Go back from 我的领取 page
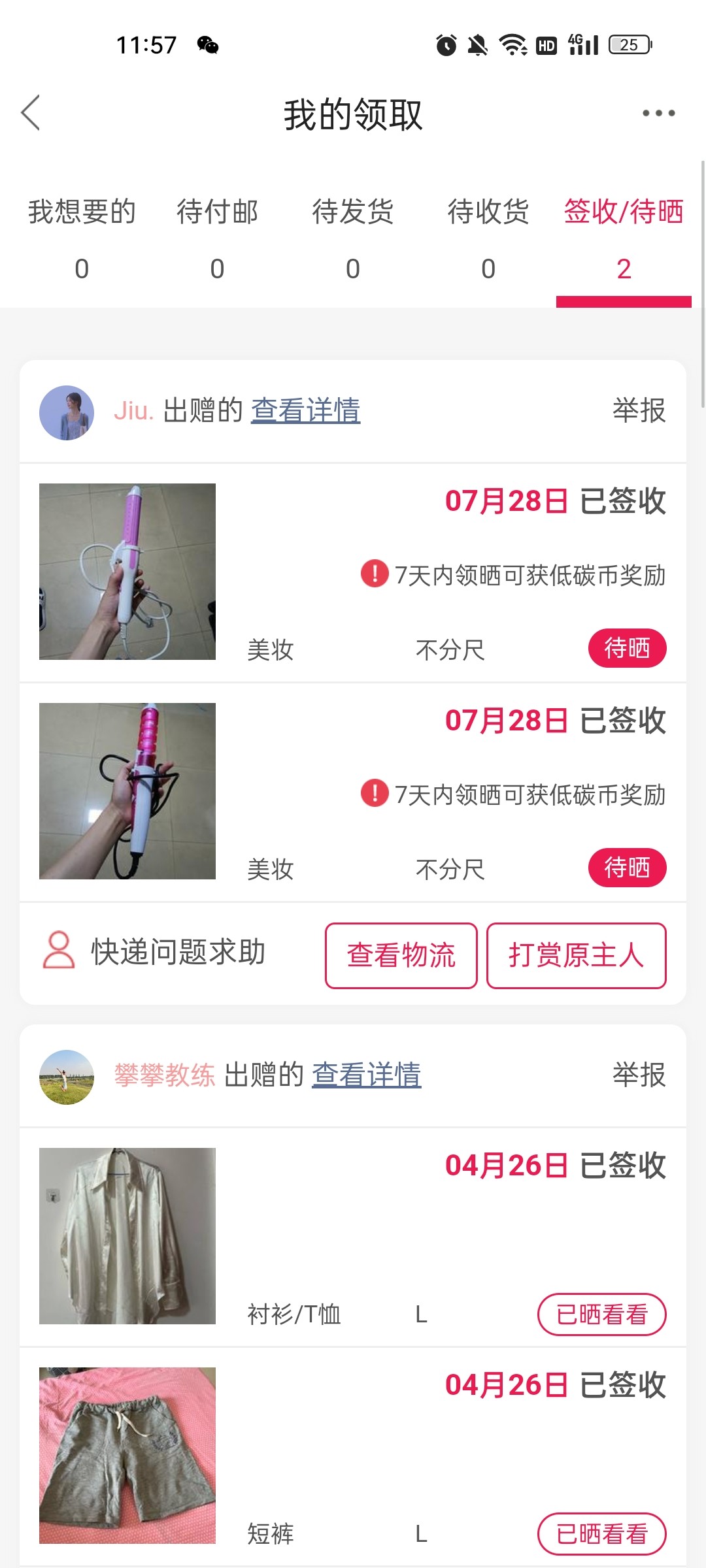 31,113
